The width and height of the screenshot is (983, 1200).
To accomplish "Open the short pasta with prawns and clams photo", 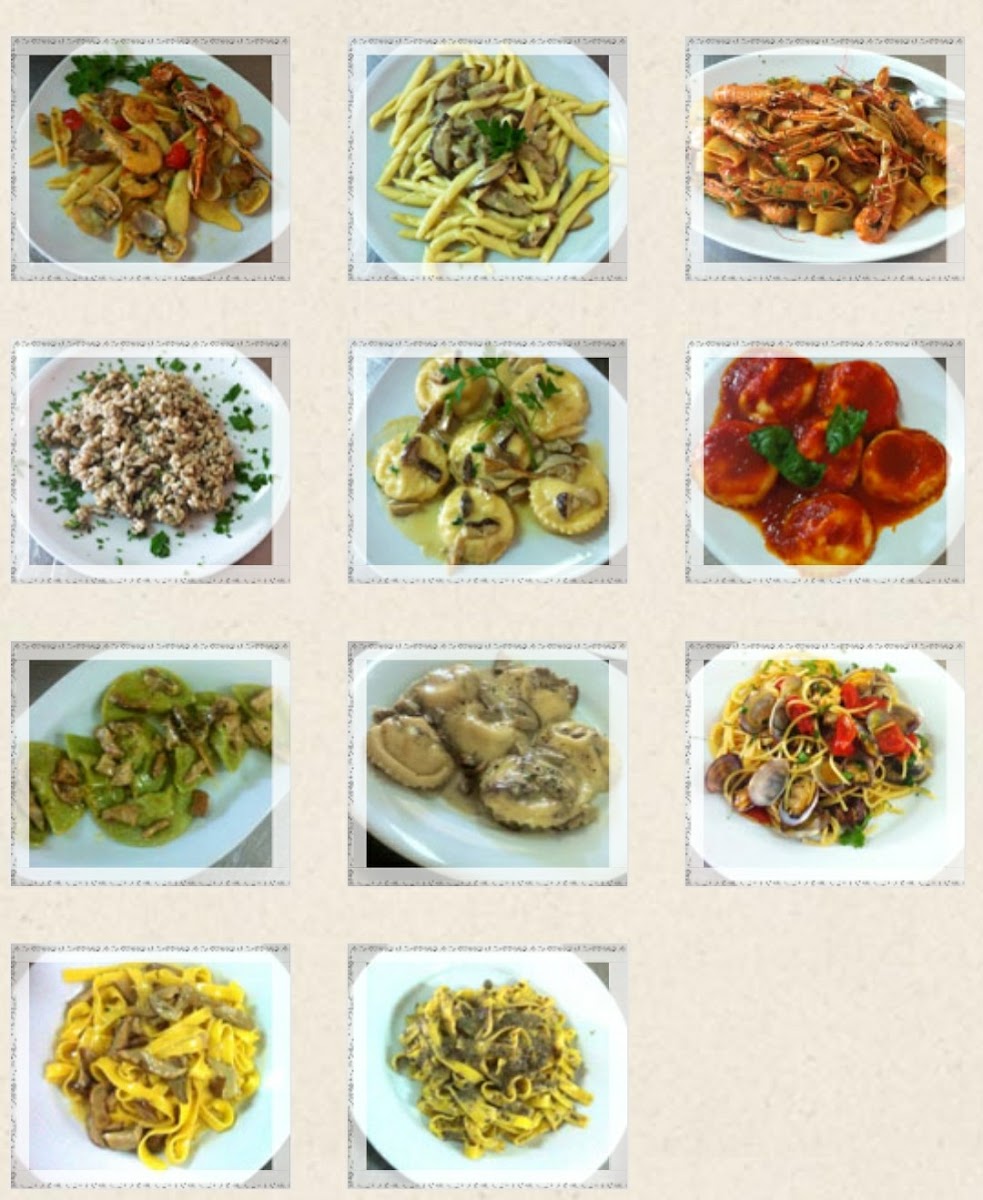I will [150, 159].
